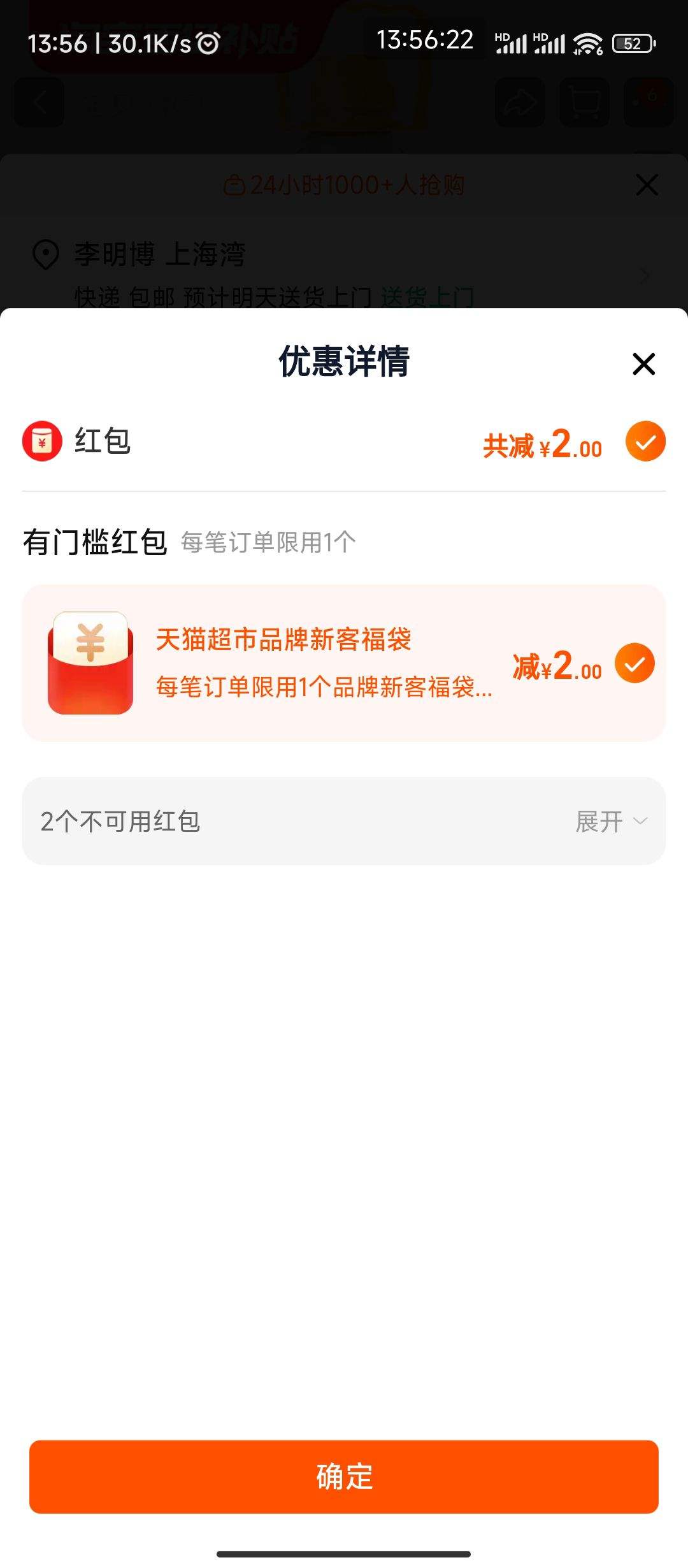Image resolution: width=688 pixels, height=1568 pixels.
Task: Deselect the orange checkmark next to 共减 ¥2.00
Action: (x=645, y=440)
